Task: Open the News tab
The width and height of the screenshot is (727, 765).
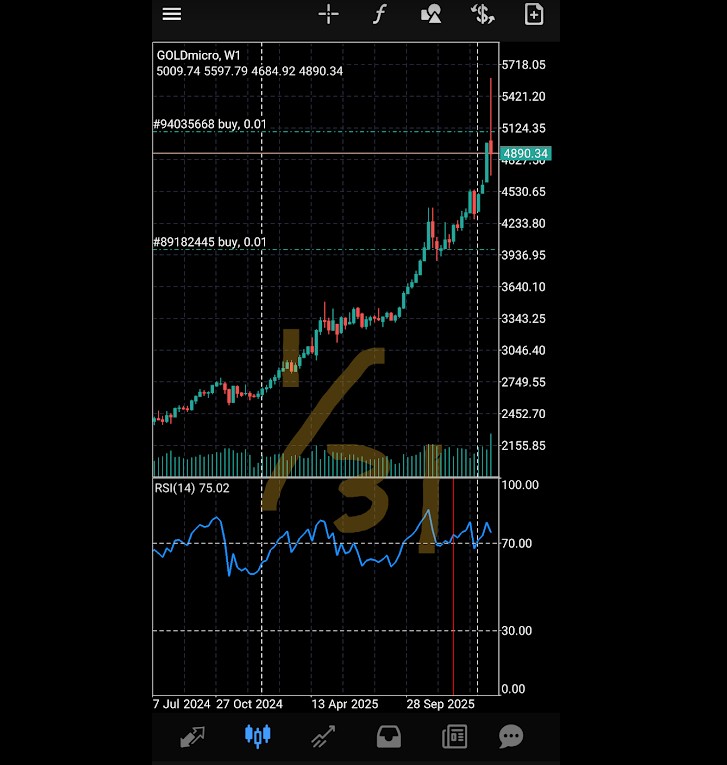Action: pos(454,737)
